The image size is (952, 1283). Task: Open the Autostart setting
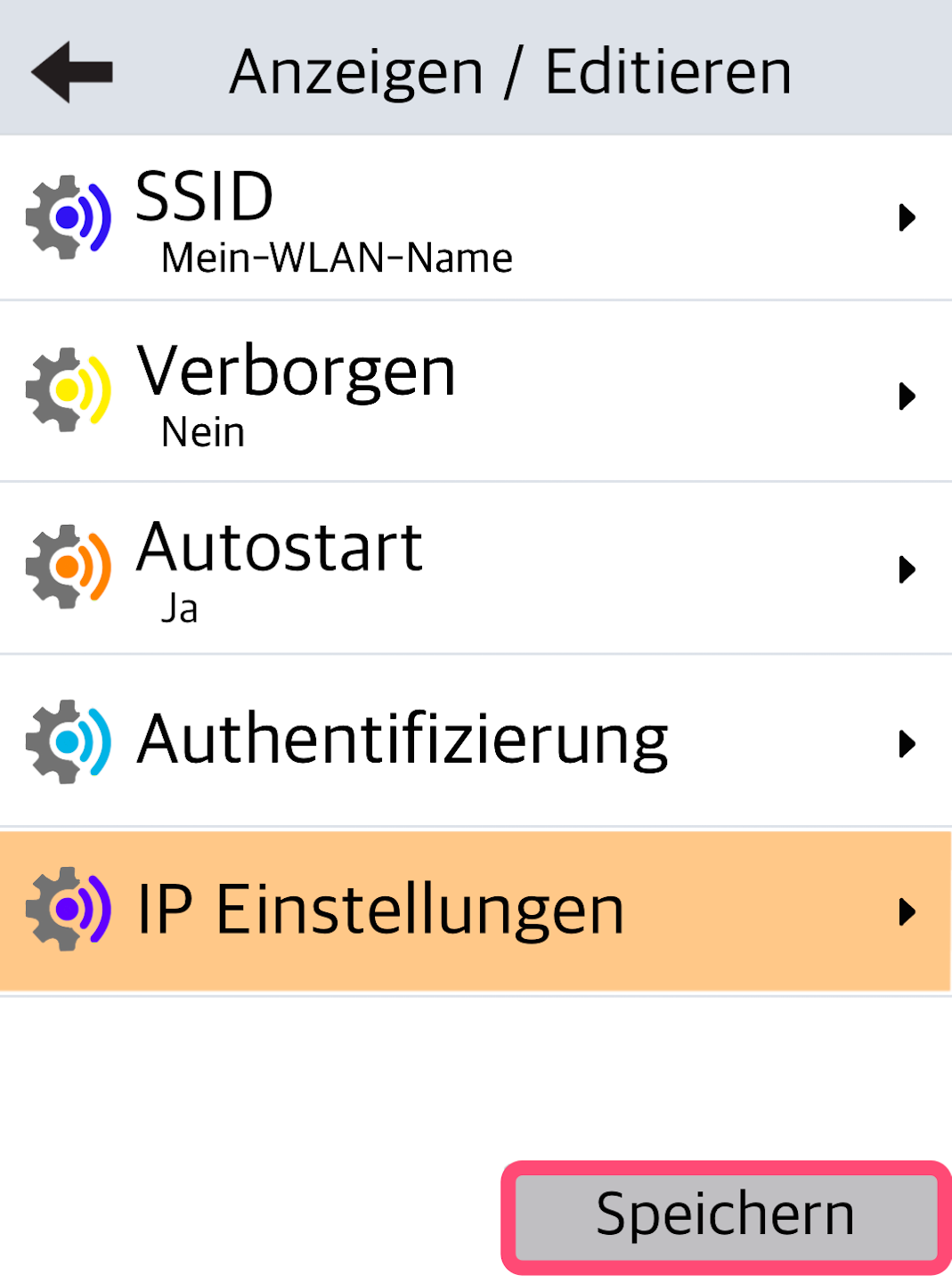(x=476, y=568)
